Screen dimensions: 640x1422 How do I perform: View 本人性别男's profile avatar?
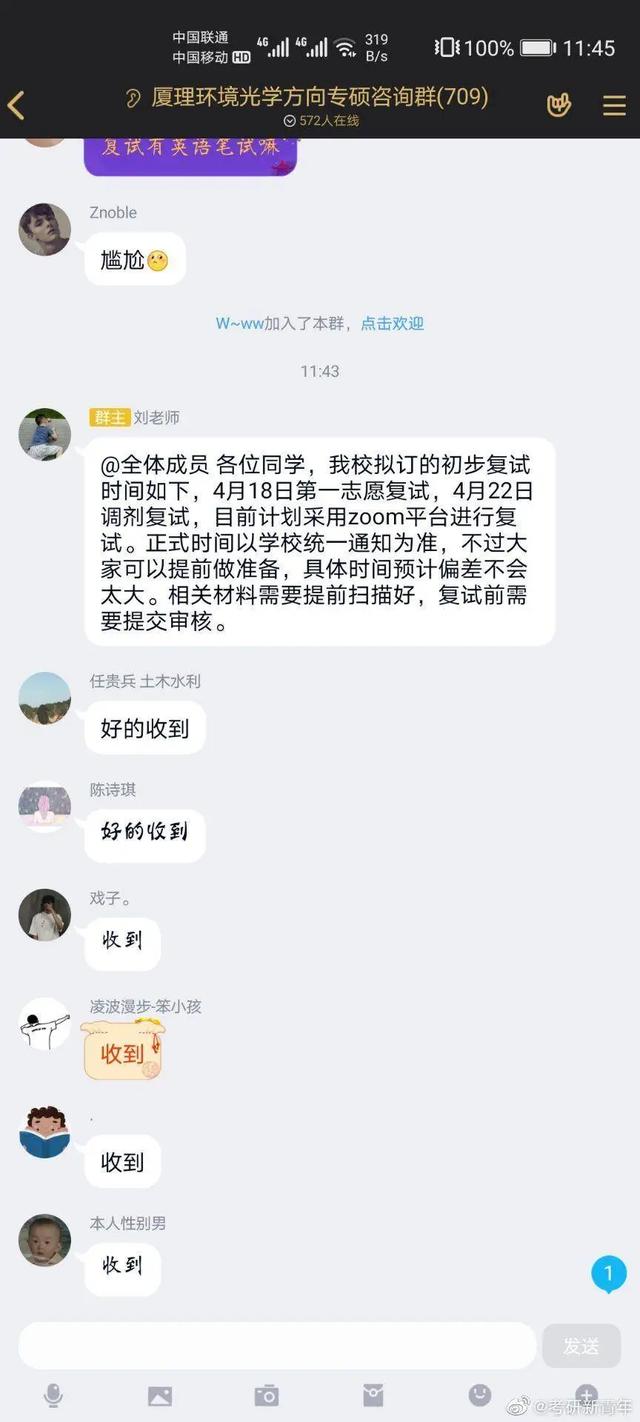45,1240
